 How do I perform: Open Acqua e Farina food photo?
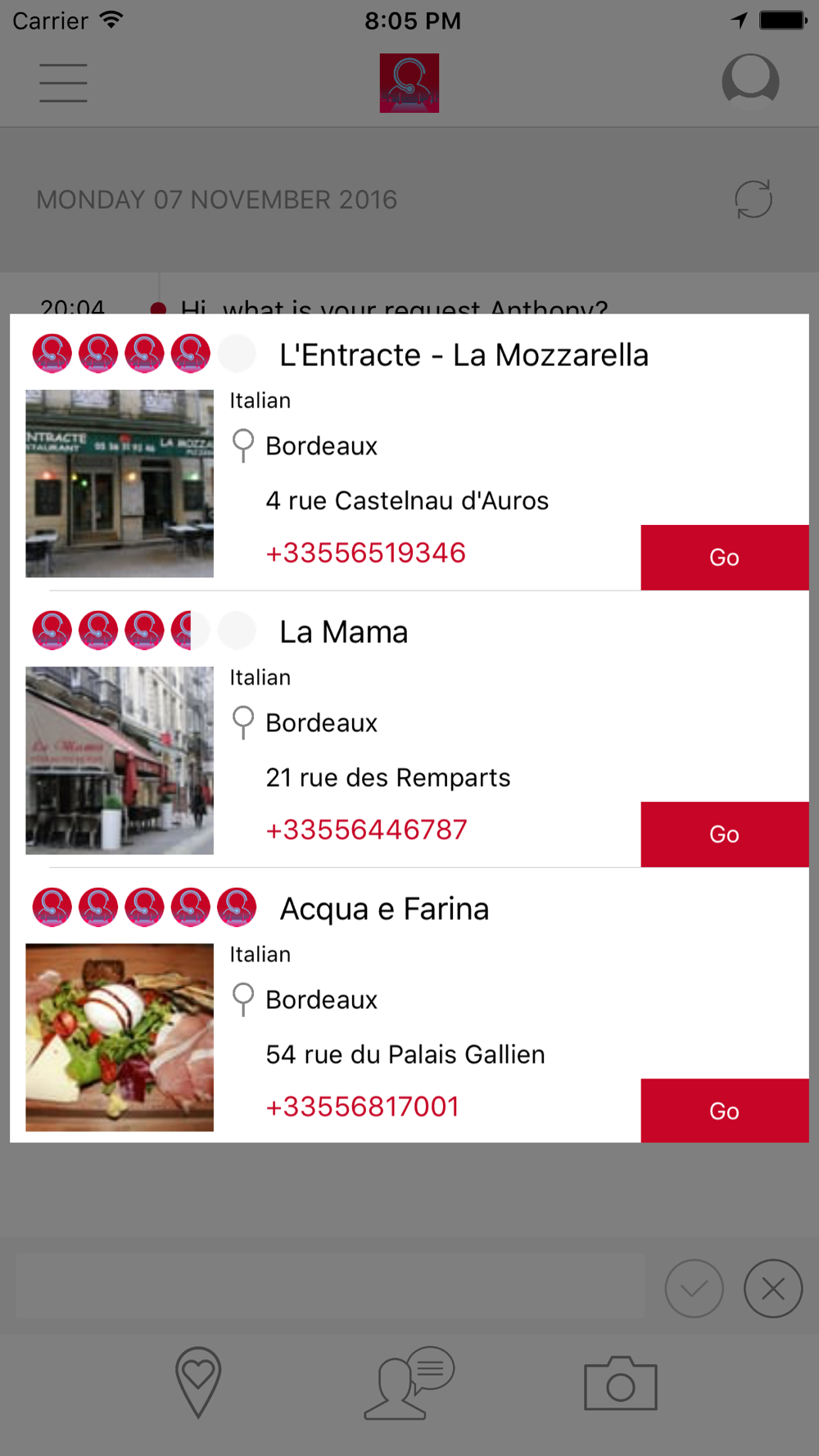tap(120, 1037)
